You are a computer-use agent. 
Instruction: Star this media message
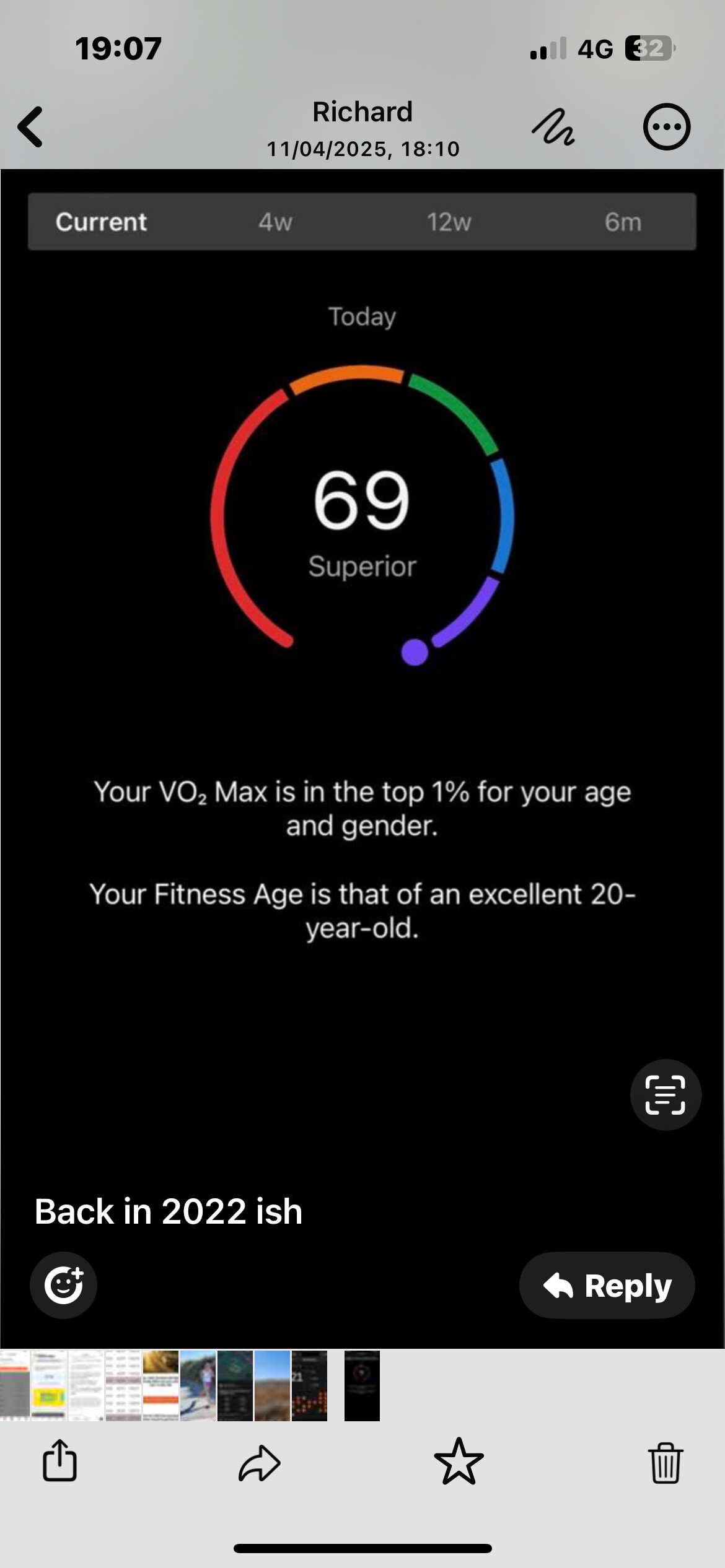pyautogui.click(x=459, y=1461)
